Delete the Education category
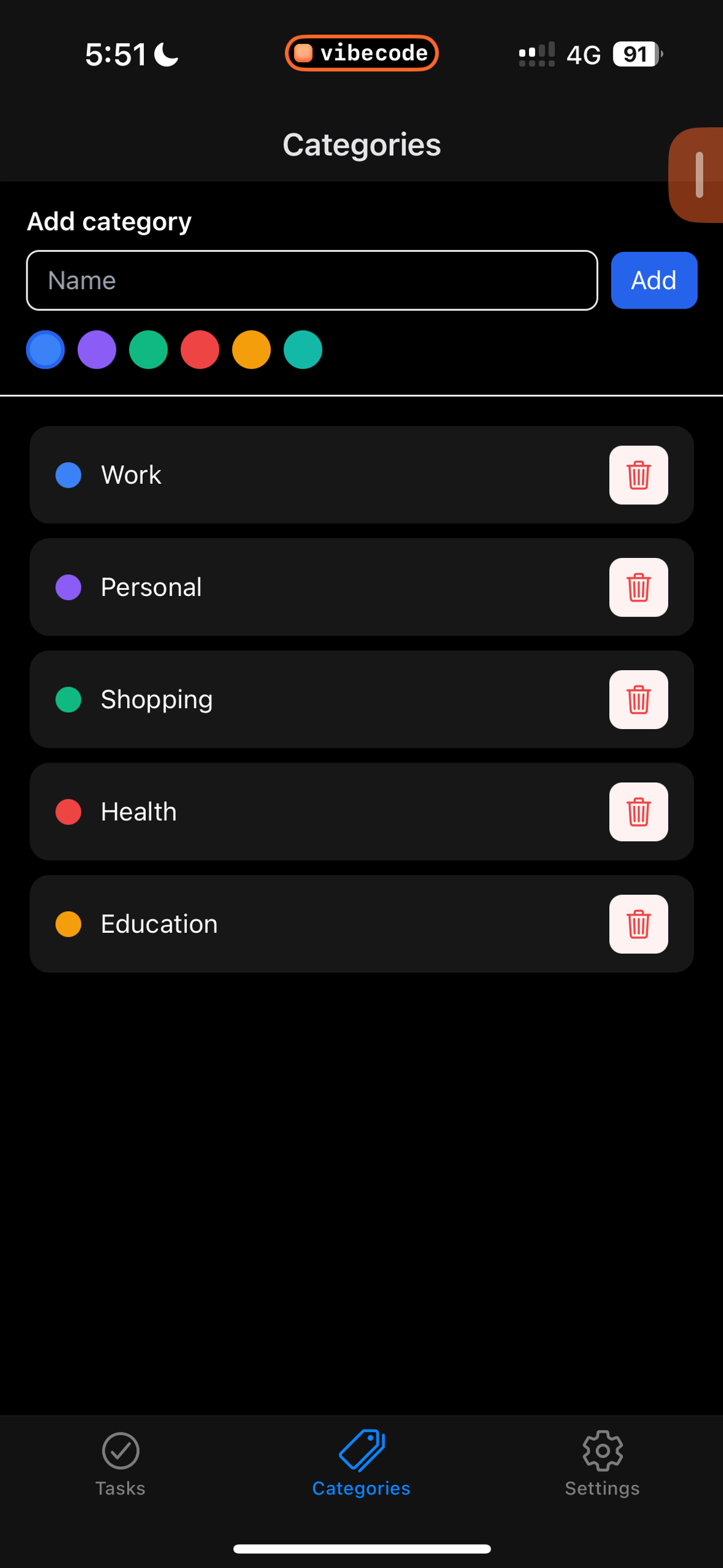The width and height of the screenshot is (723, 1568). coord(639,924)
